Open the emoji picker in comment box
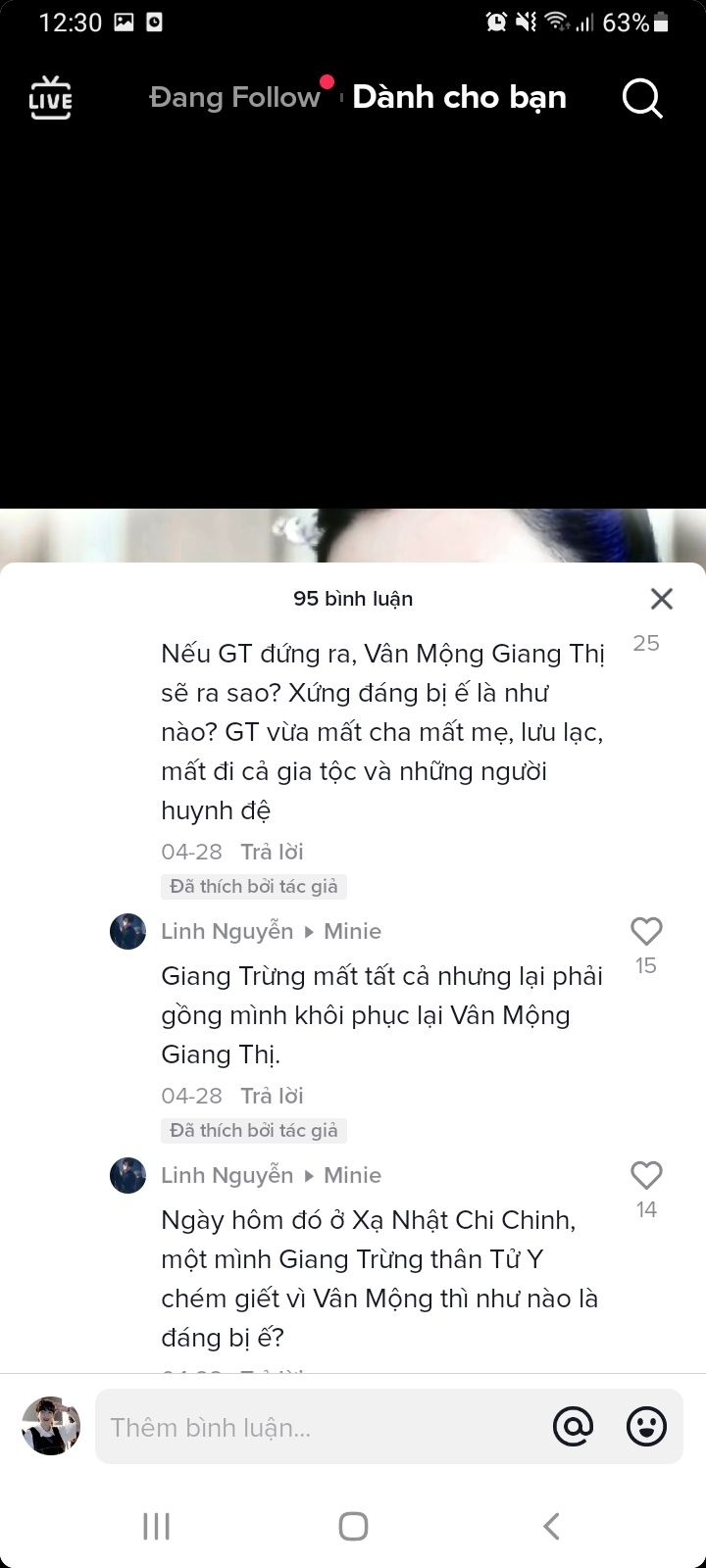The image size is (706, 1568). 646,1427
